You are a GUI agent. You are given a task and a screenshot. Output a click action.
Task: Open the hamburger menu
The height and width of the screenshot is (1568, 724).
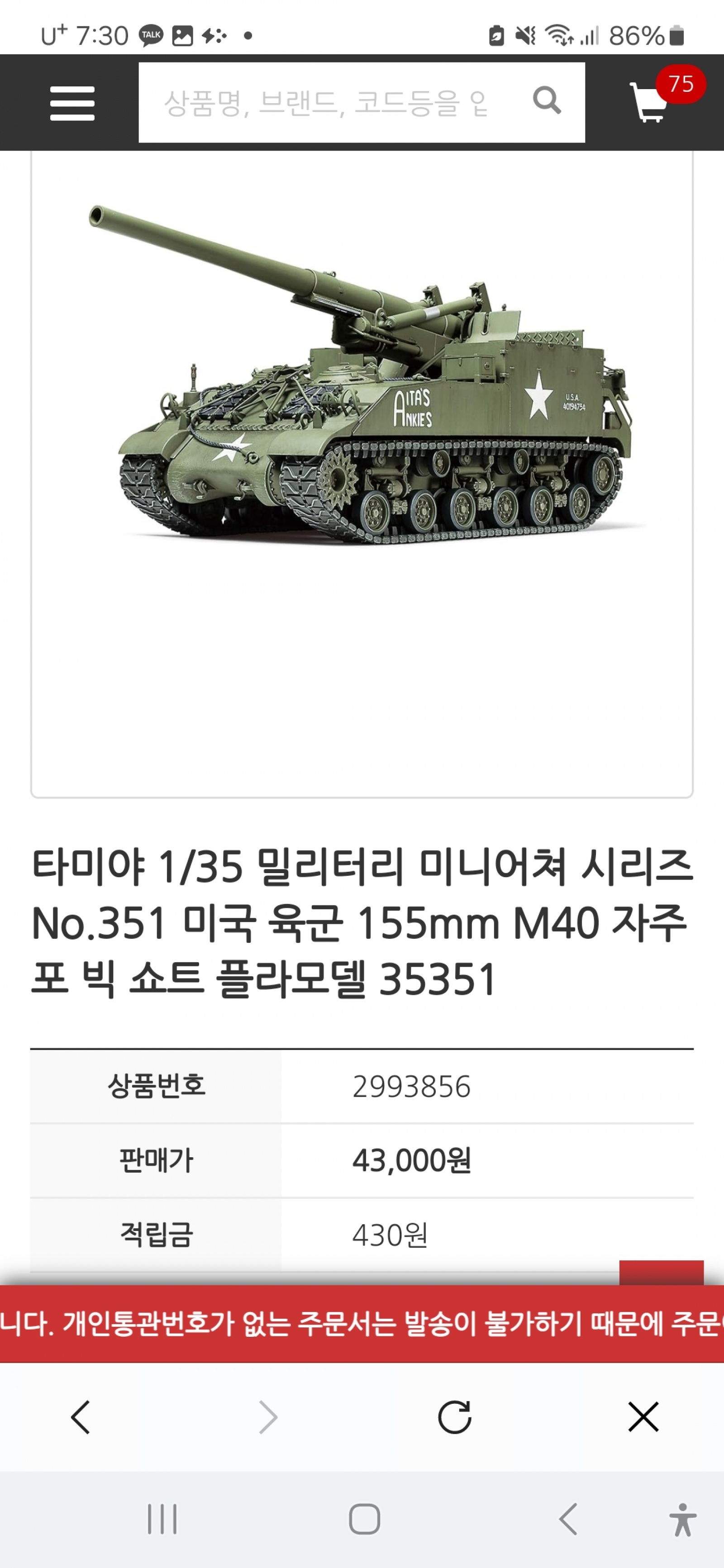click(x=72, y=103)
